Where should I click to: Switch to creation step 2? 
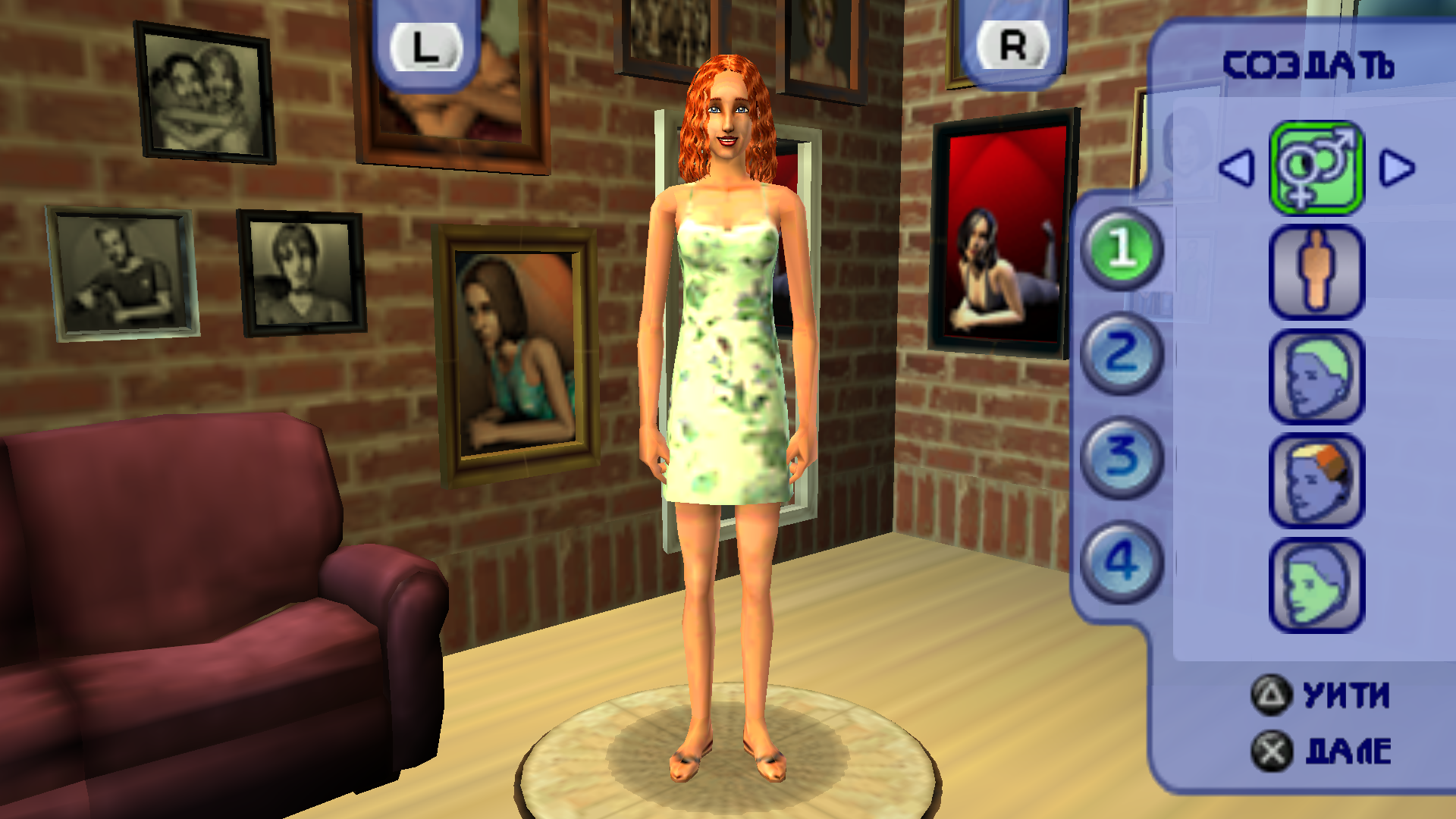coord(1122,353)
